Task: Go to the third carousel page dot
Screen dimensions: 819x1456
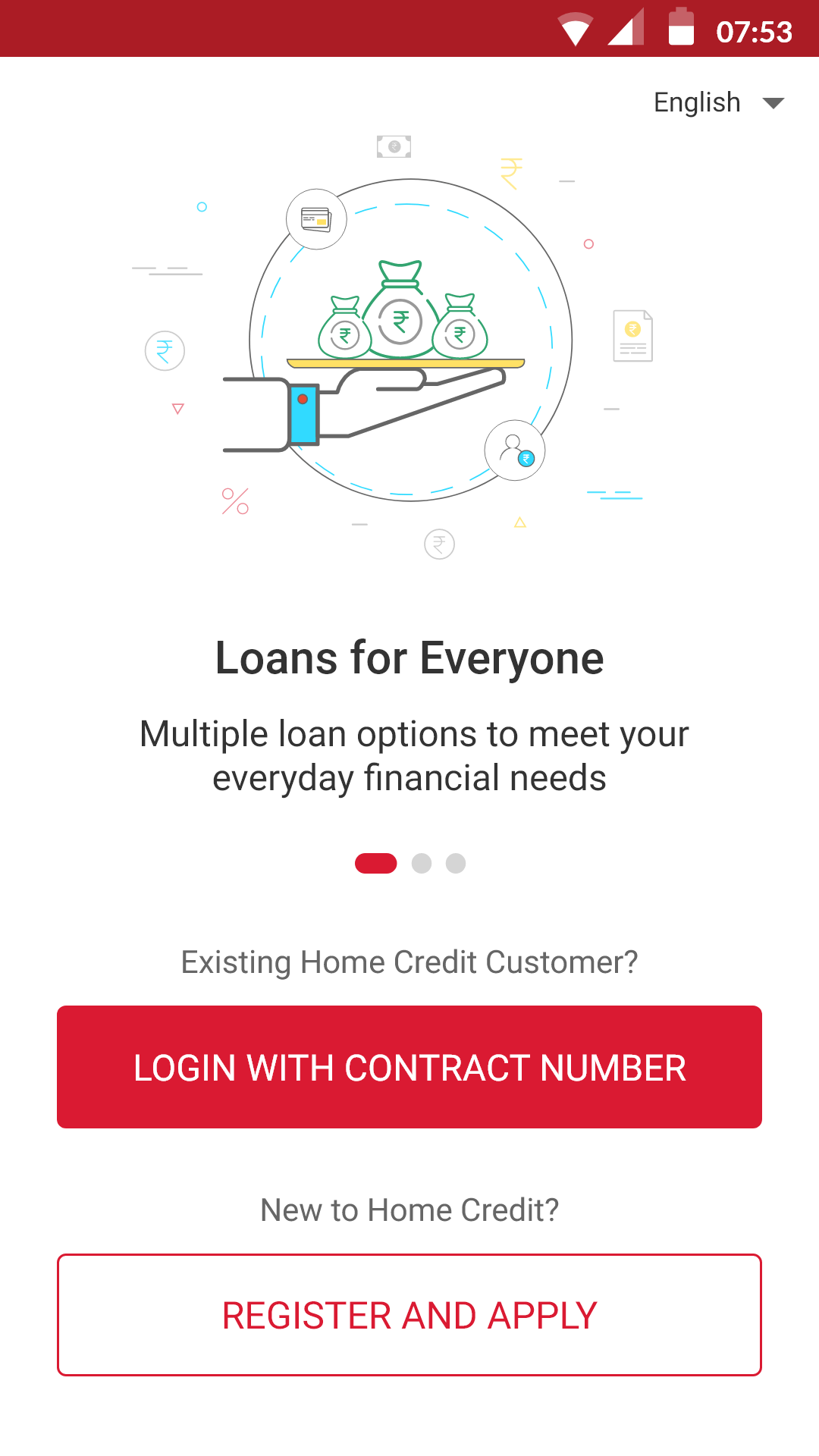Action: [456, 863]
